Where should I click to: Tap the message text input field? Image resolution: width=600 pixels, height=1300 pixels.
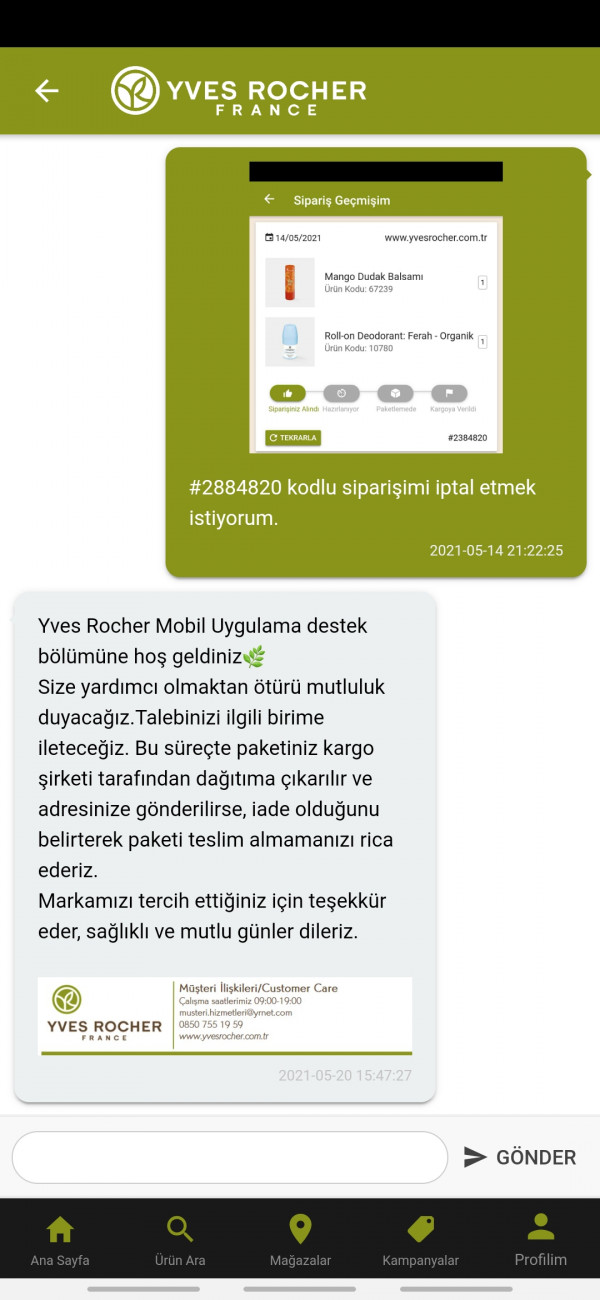click(x=229, y=1157)
